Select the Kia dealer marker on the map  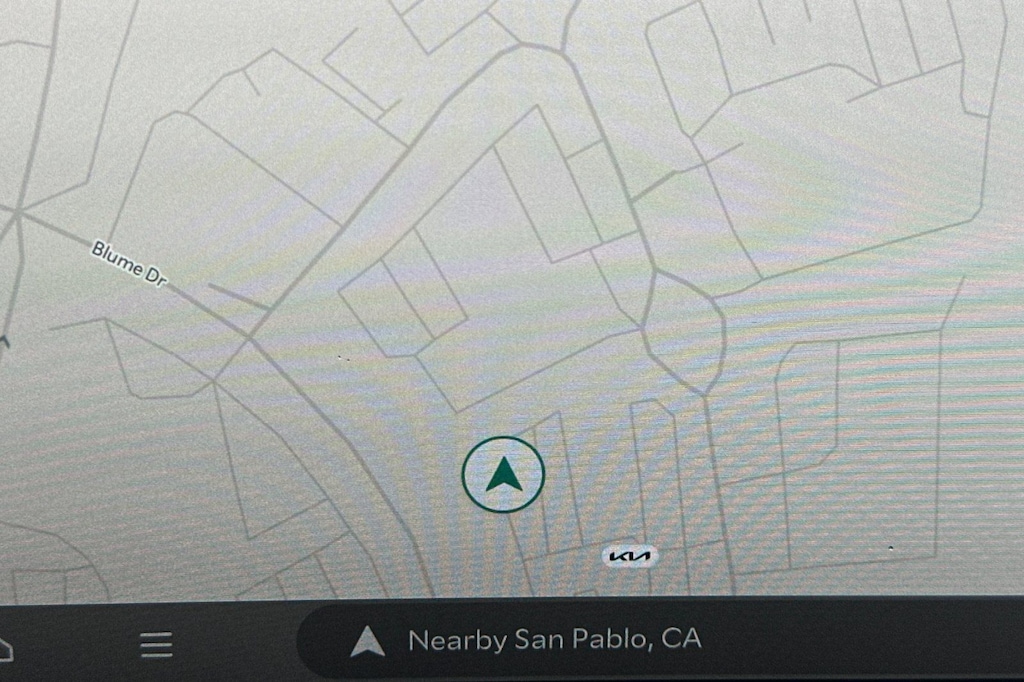pyautogui.click(x=631, y=556)
